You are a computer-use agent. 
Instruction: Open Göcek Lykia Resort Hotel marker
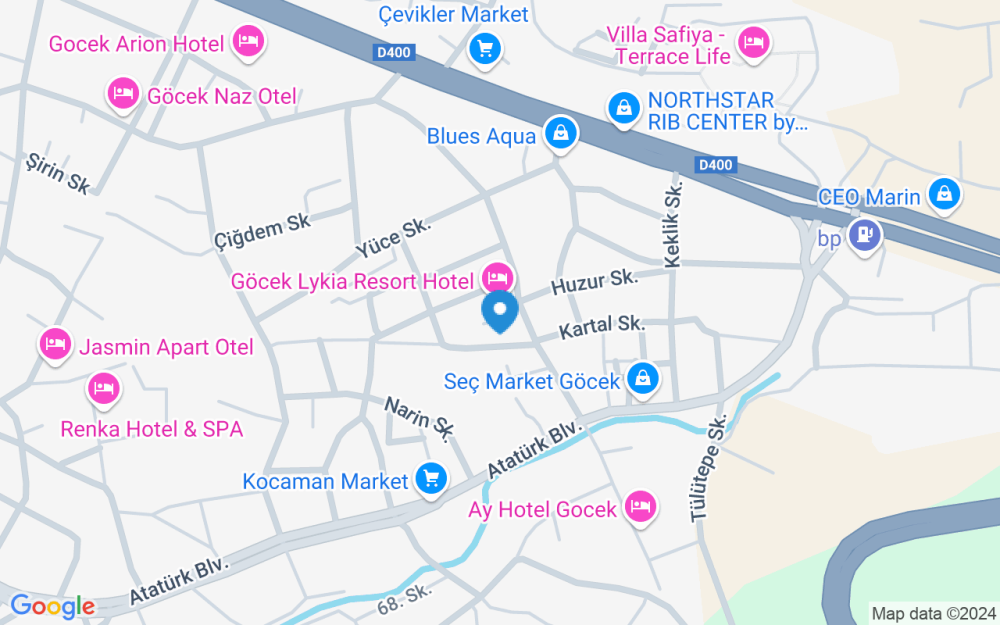click(x=497, y=279)
